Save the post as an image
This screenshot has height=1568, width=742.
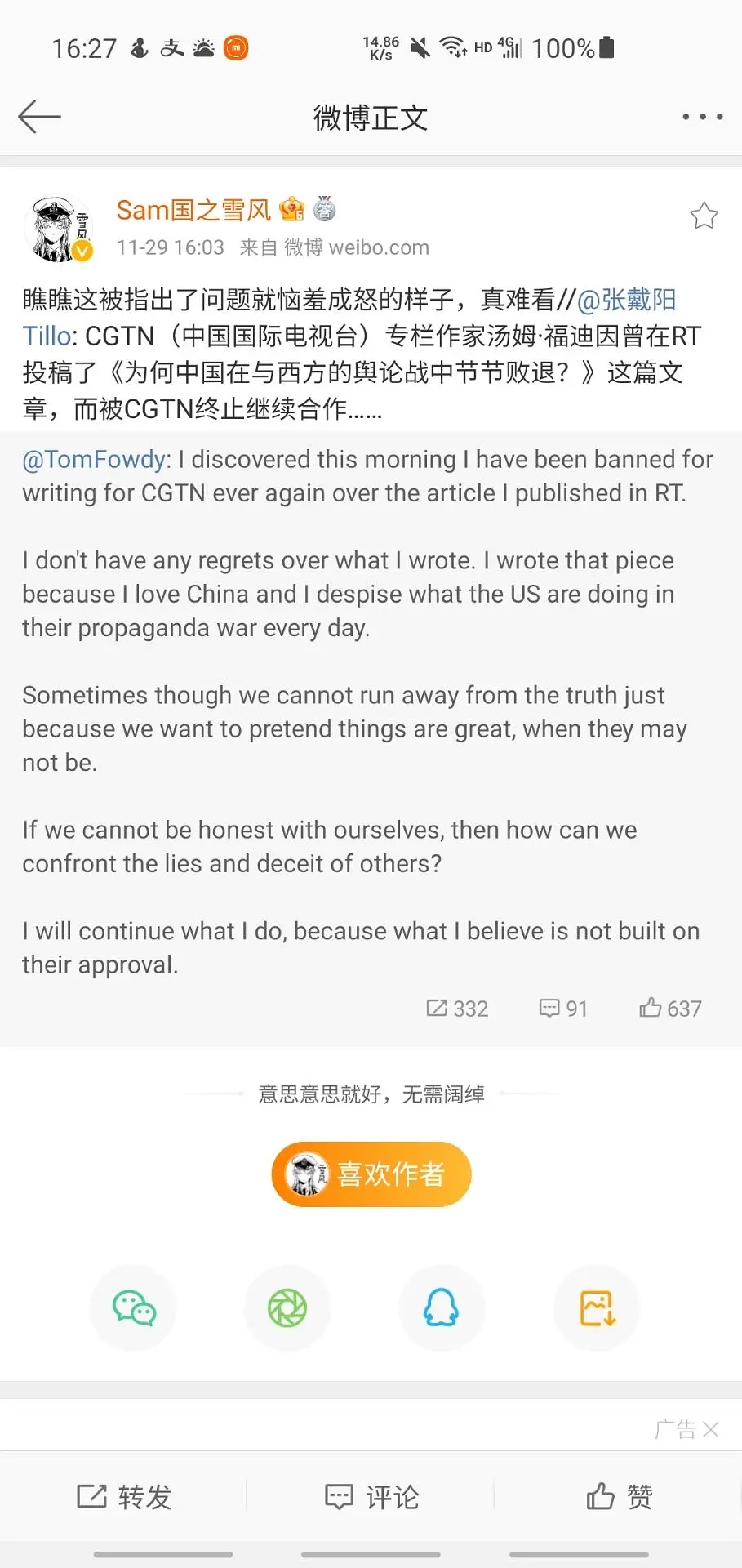(x=597, y=1307)
